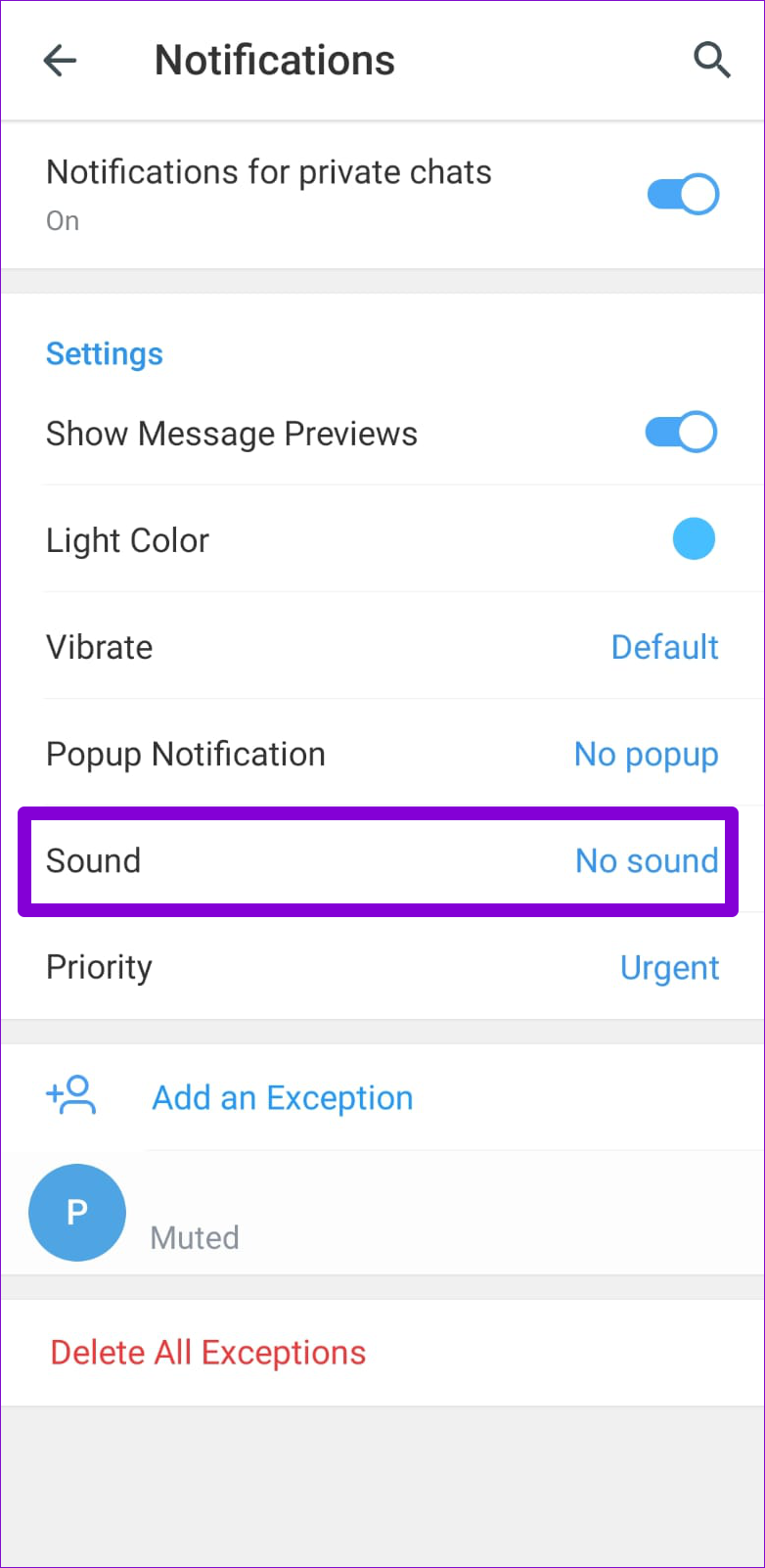Change the Light Color setting

[x=382, y=539]
